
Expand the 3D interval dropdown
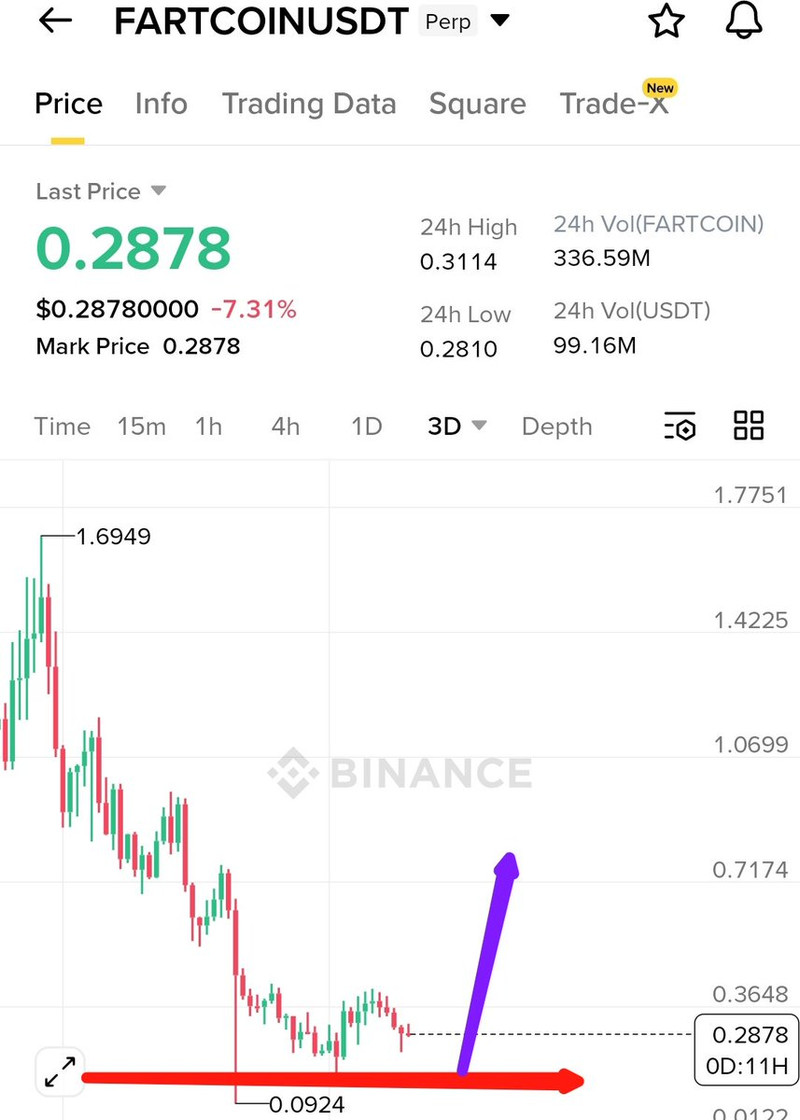(456, 426)
